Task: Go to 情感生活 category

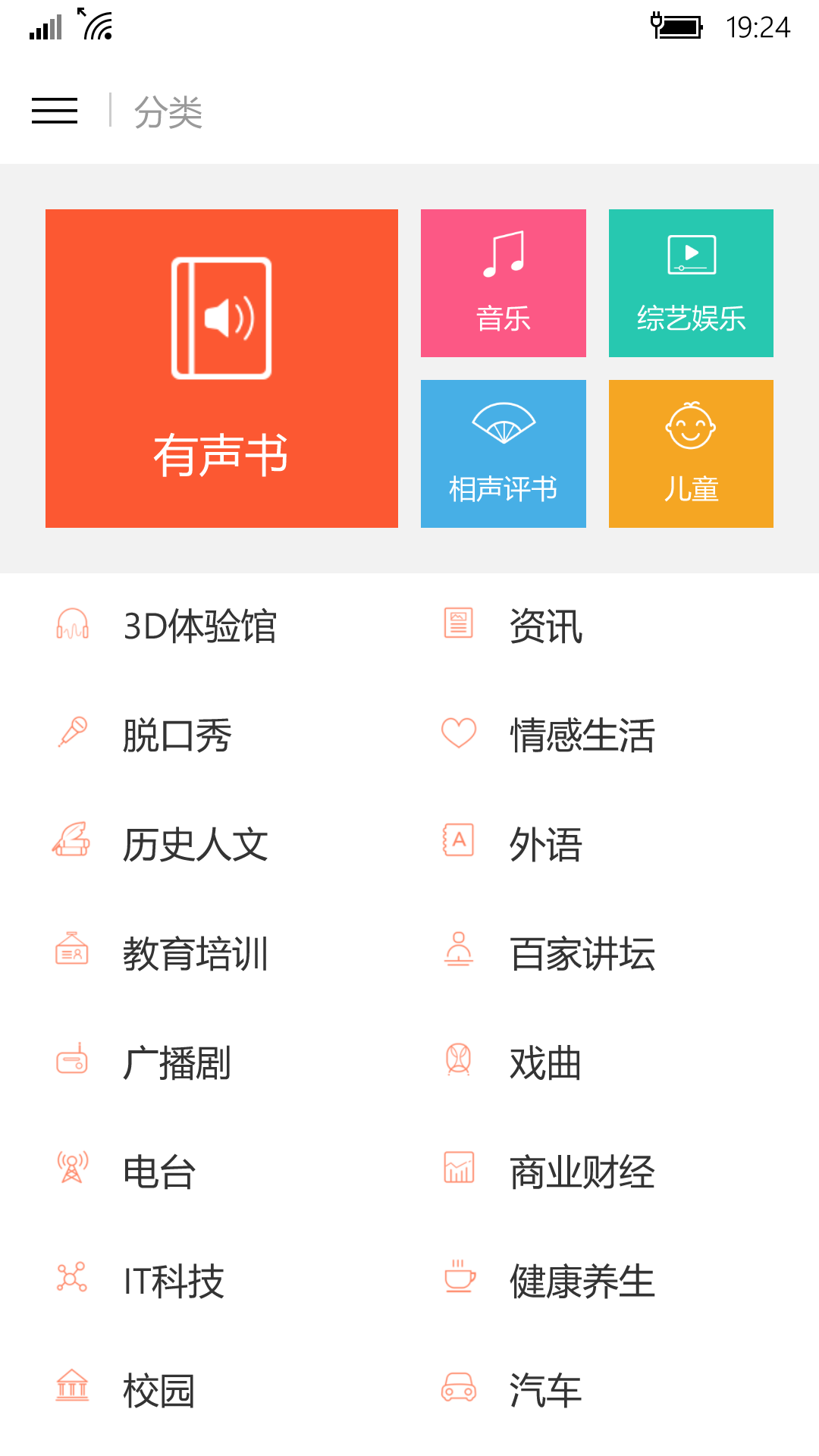Action: tap(582, 736)
